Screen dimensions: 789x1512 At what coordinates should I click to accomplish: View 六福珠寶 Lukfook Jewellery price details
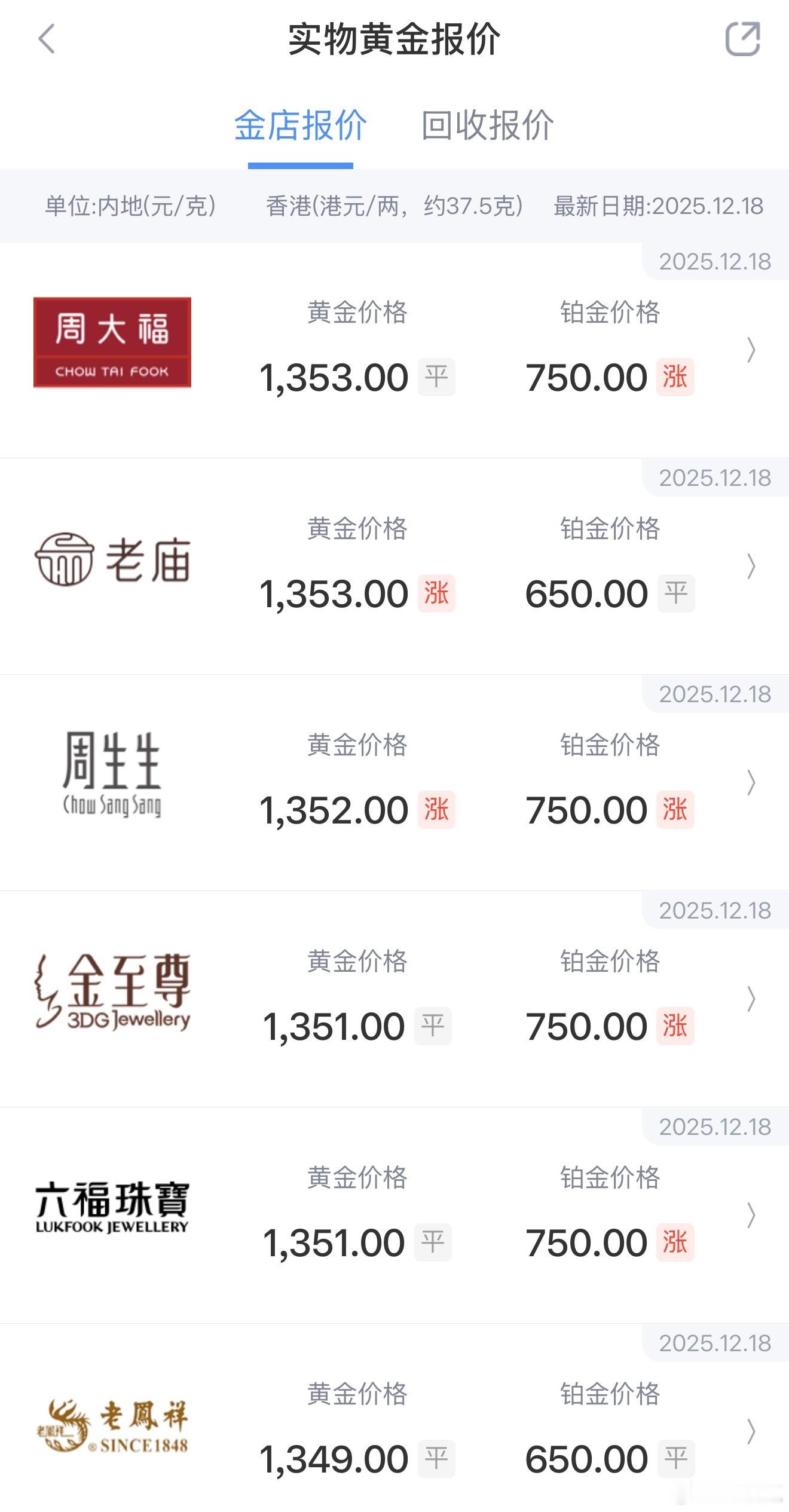(395, 1216)
